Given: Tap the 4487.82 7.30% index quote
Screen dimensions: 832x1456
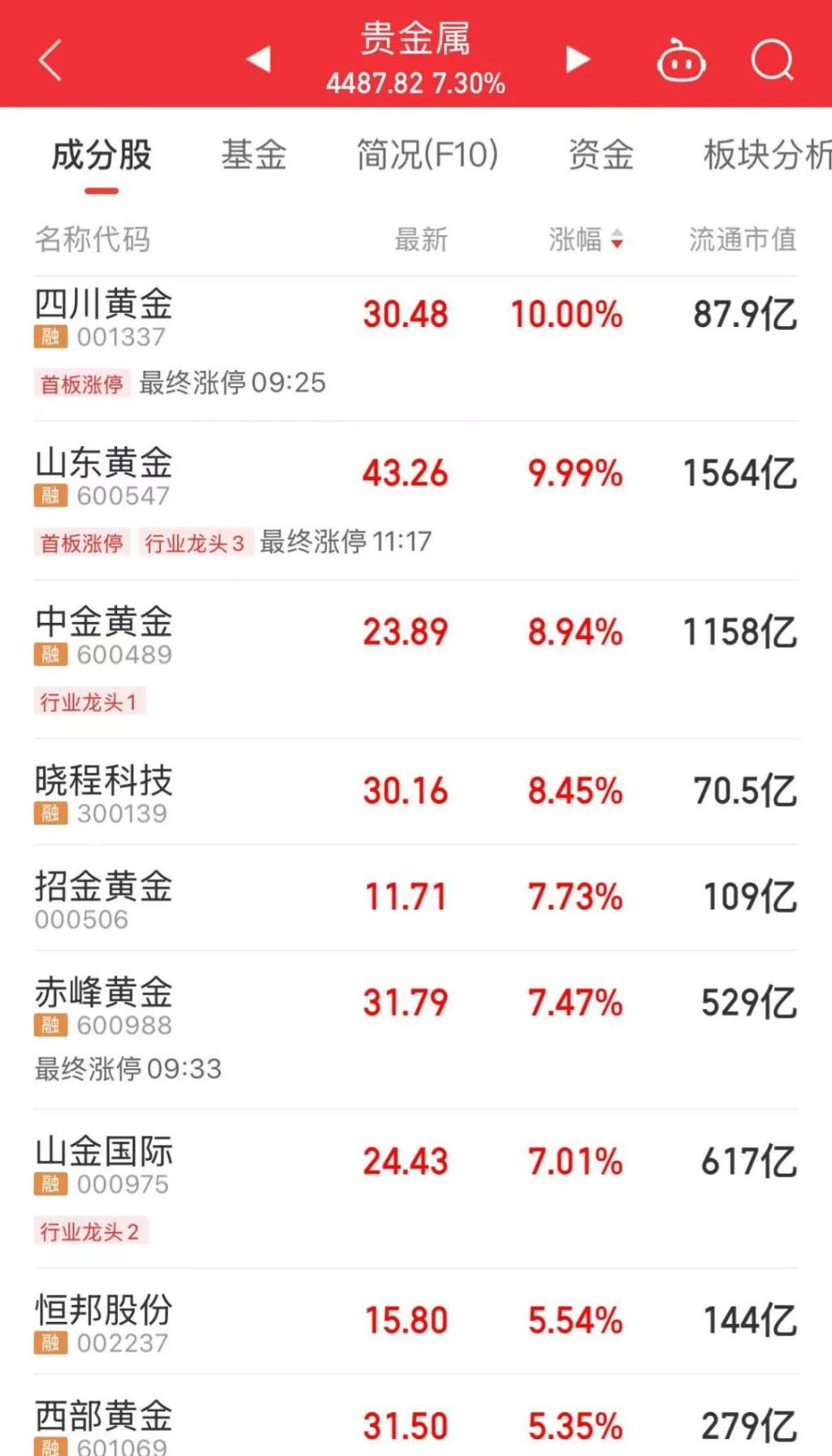Looking at the screenshot, I should (x=416, y=84).
